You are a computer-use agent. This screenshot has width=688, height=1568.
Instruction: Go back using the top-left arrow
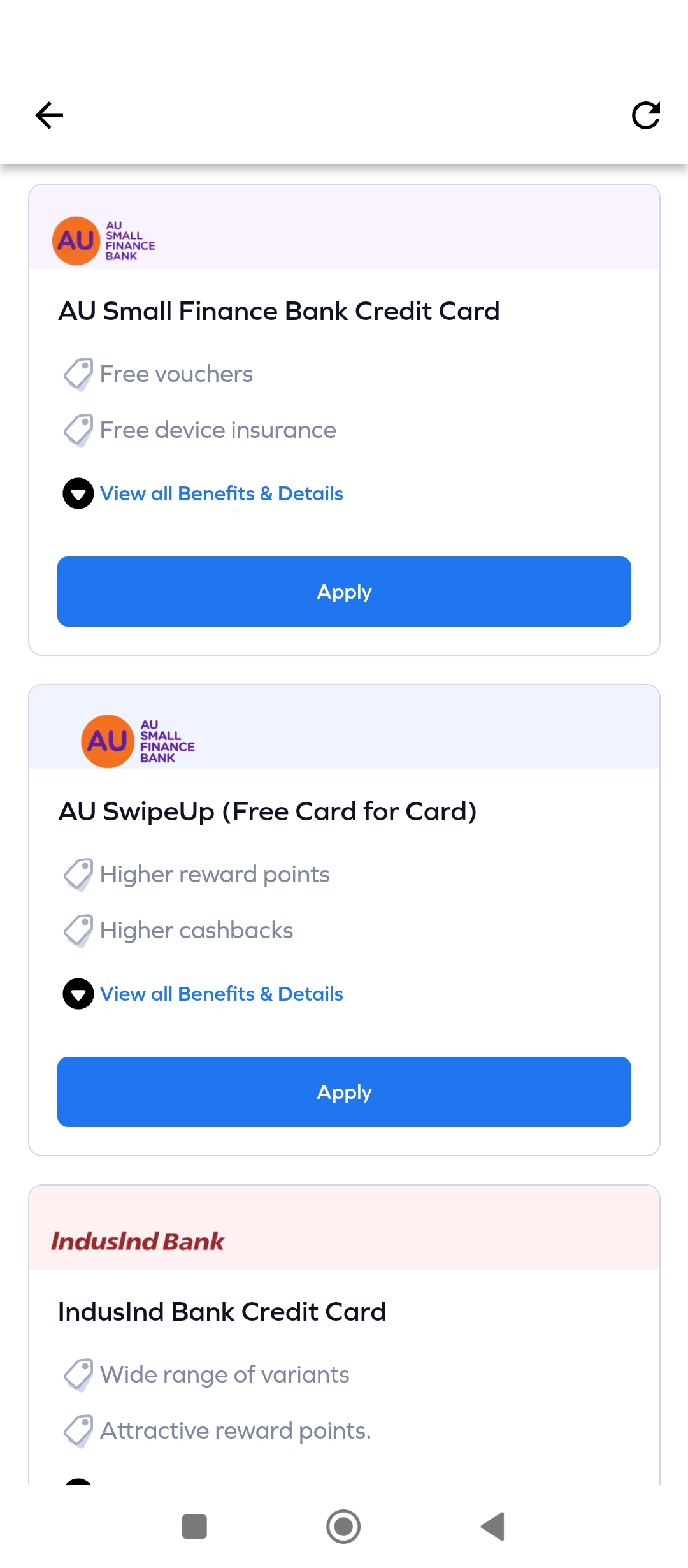coord(49,115)
